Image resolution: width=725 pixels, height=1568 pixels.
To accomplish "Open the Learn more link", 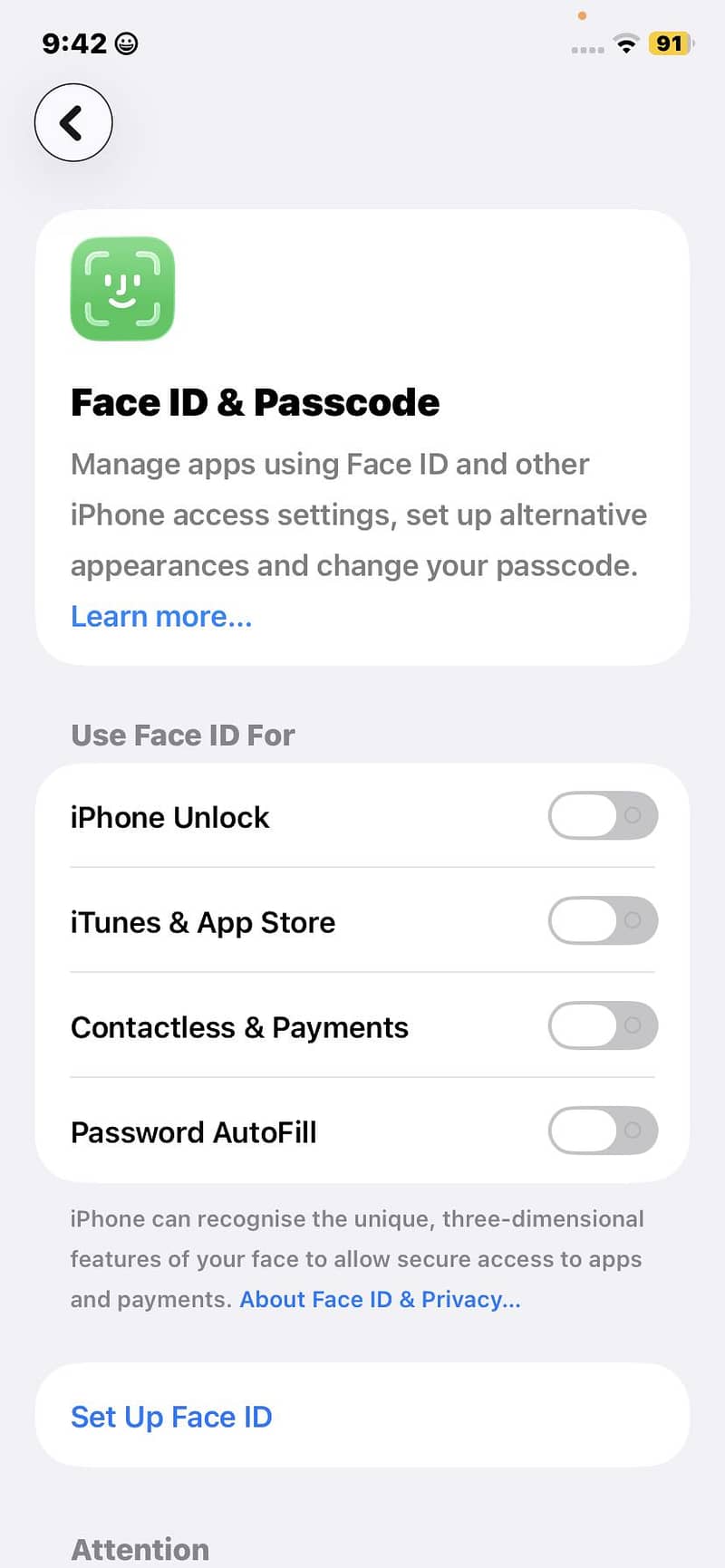I will 161,616.
